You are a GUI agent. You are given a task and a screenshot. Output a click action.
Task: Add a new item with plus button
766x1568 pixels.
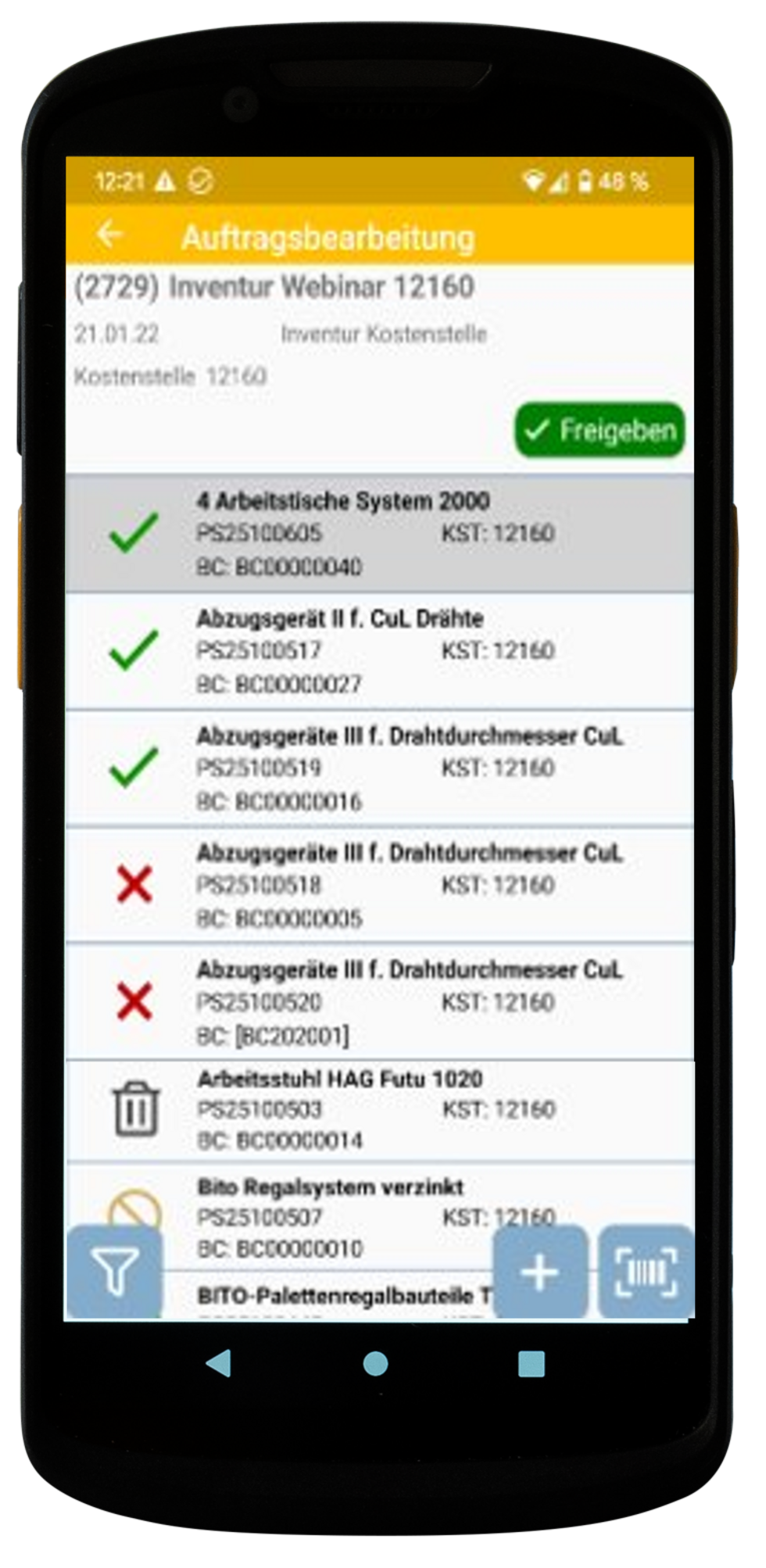pos(540,1271)
